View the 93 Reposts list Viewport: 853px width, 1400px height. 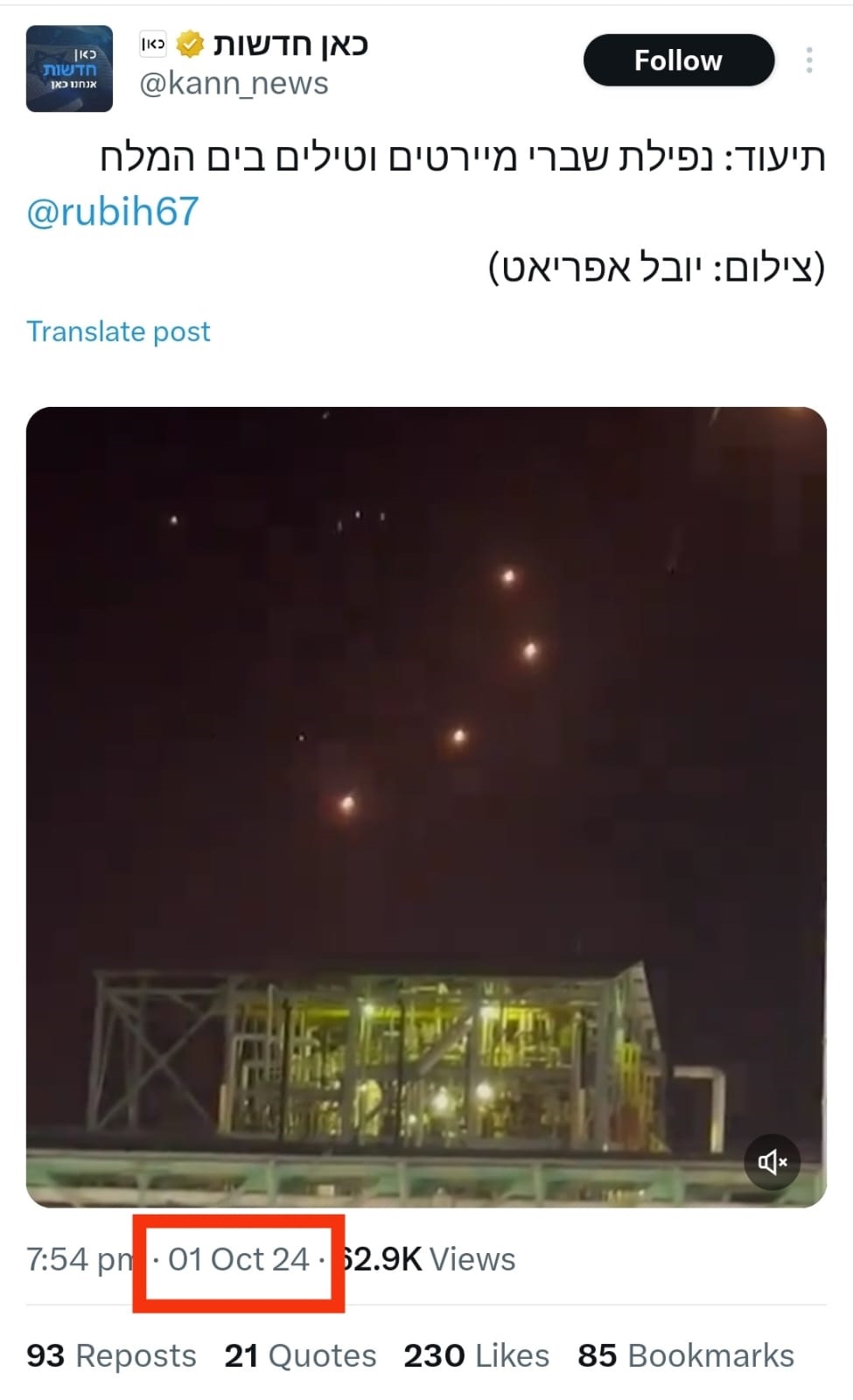(x=111, y=1355)
